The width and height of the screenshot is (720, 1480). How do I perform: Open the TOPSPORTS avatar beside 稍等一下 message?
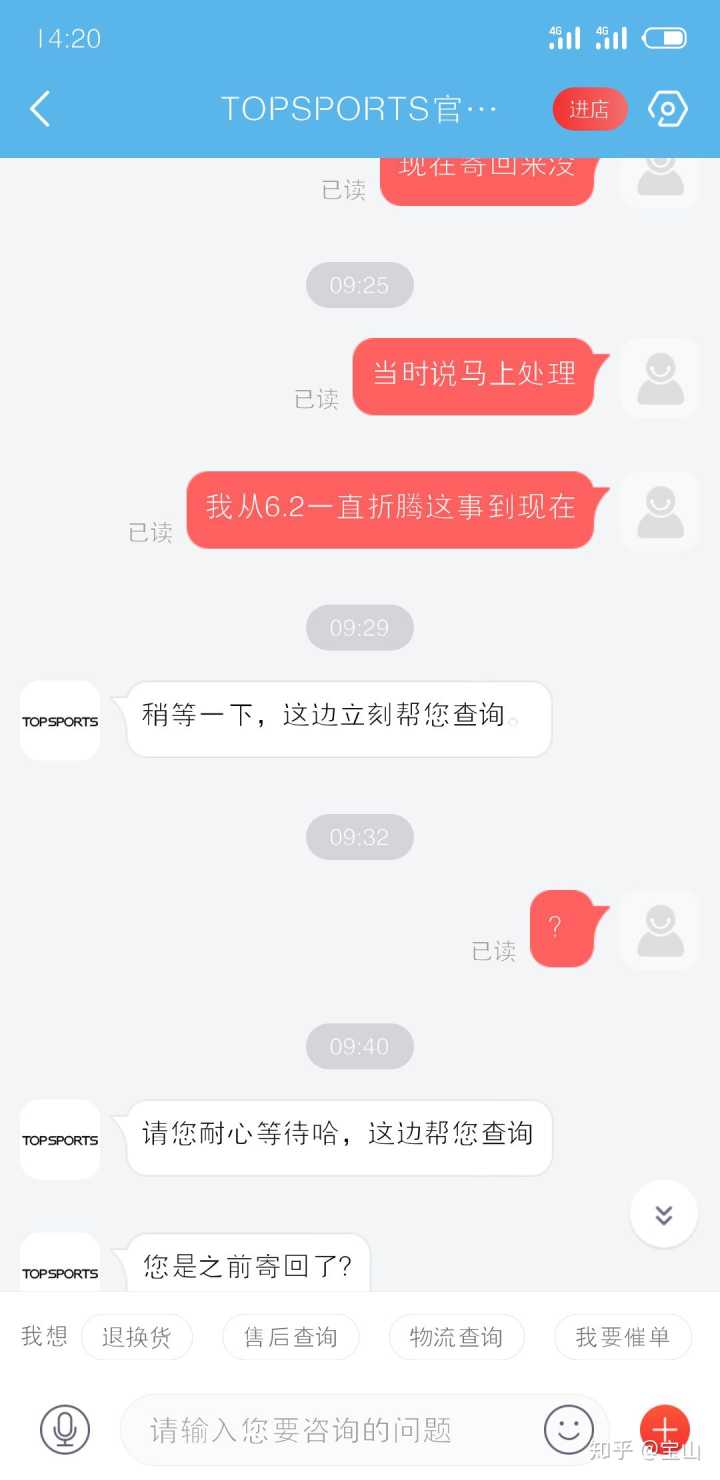click(x=60, y=721)
